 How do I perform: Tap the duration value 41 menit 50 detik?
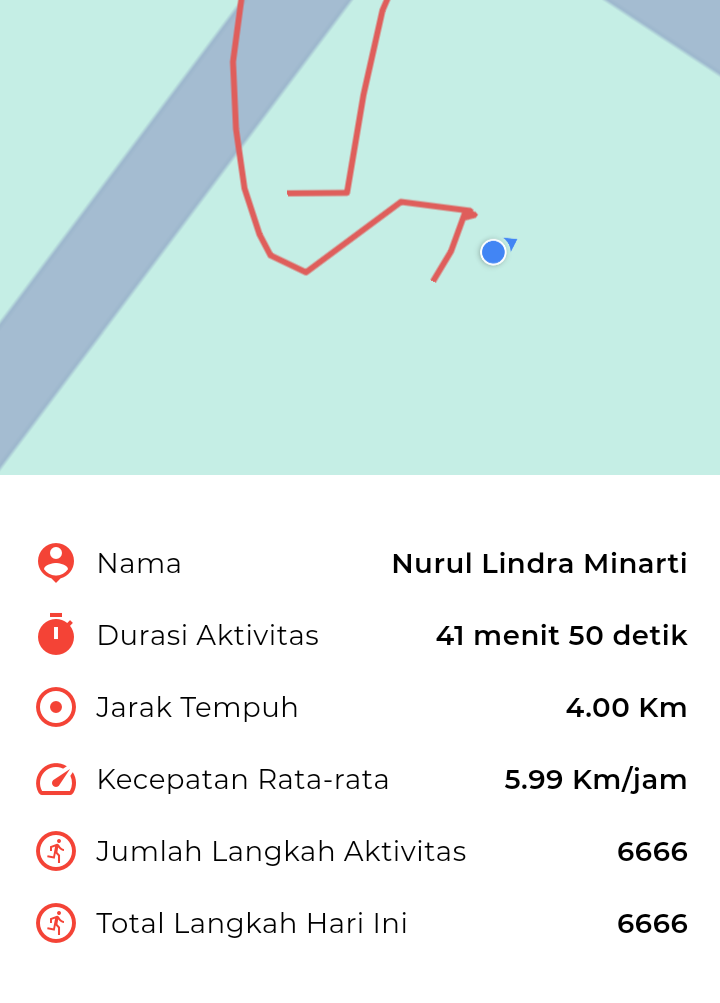pos(560,635)
